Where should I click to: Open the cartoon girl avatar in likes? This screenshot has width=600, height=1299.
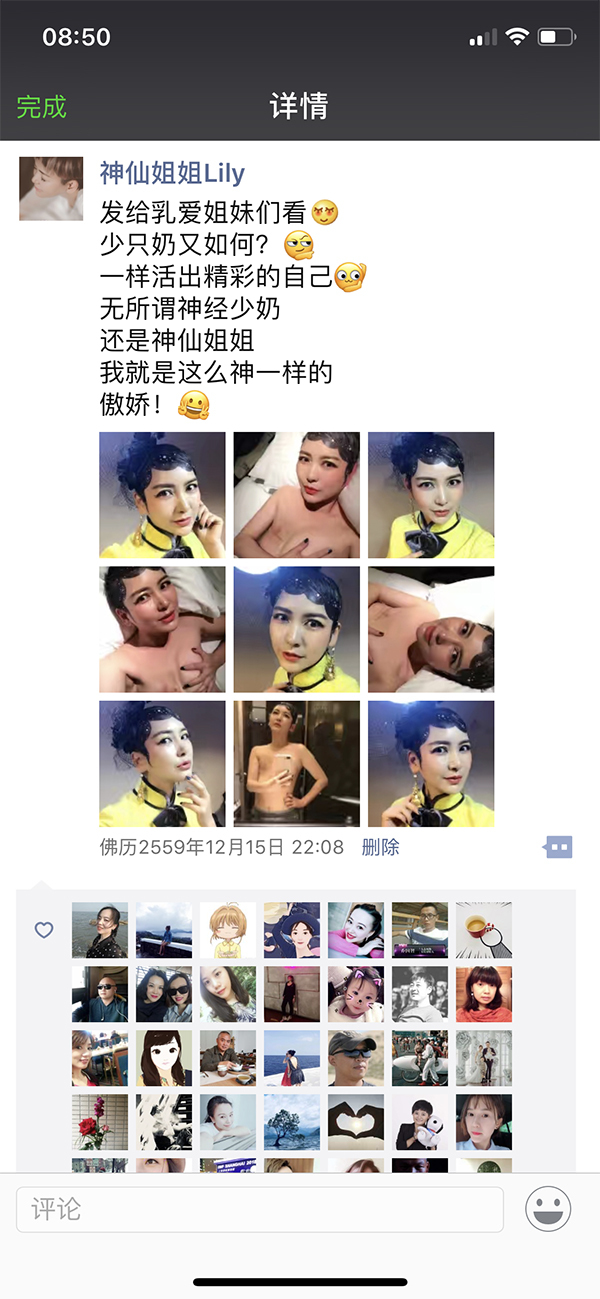coord(228,930)
